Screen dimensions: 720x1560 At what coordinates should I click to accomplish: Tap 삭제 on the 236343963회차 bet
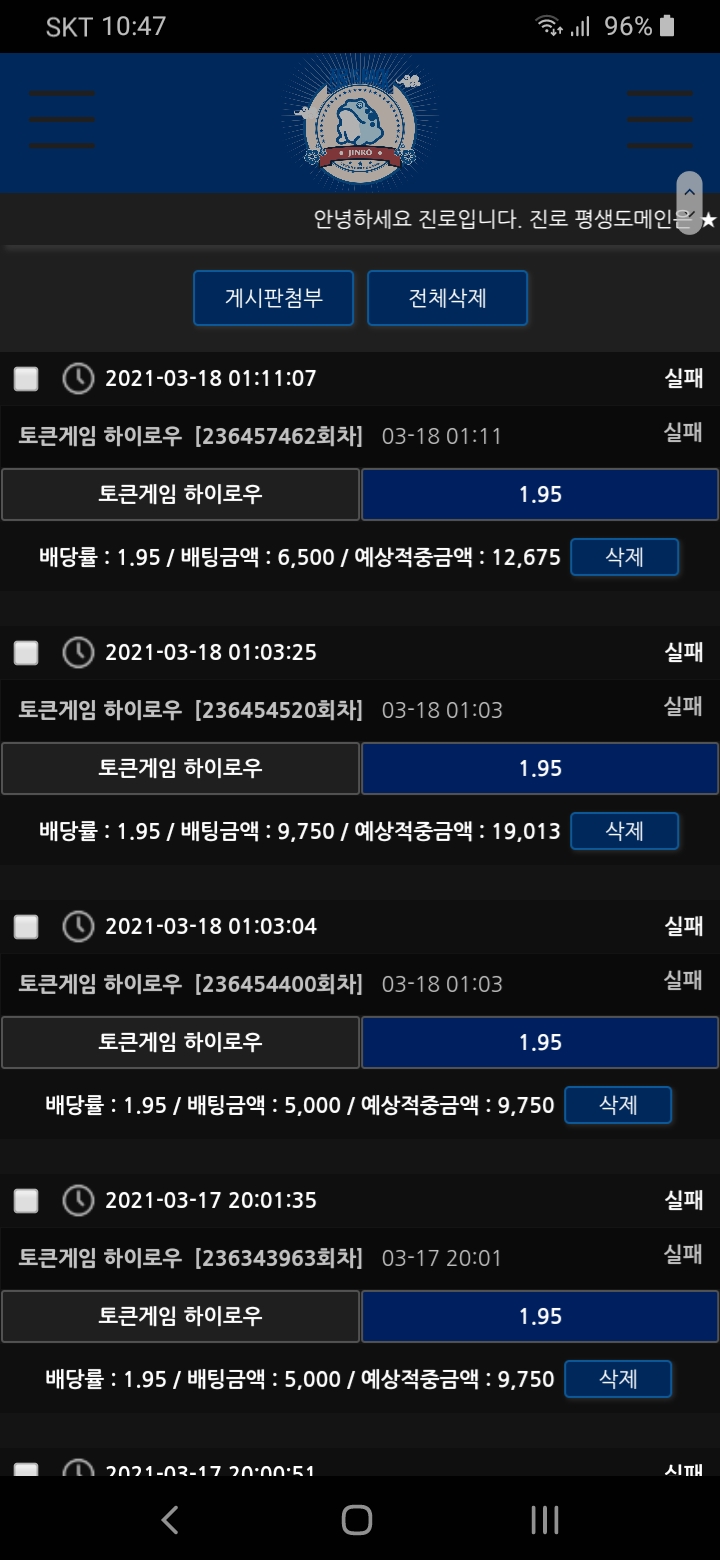coord(618,1379)
